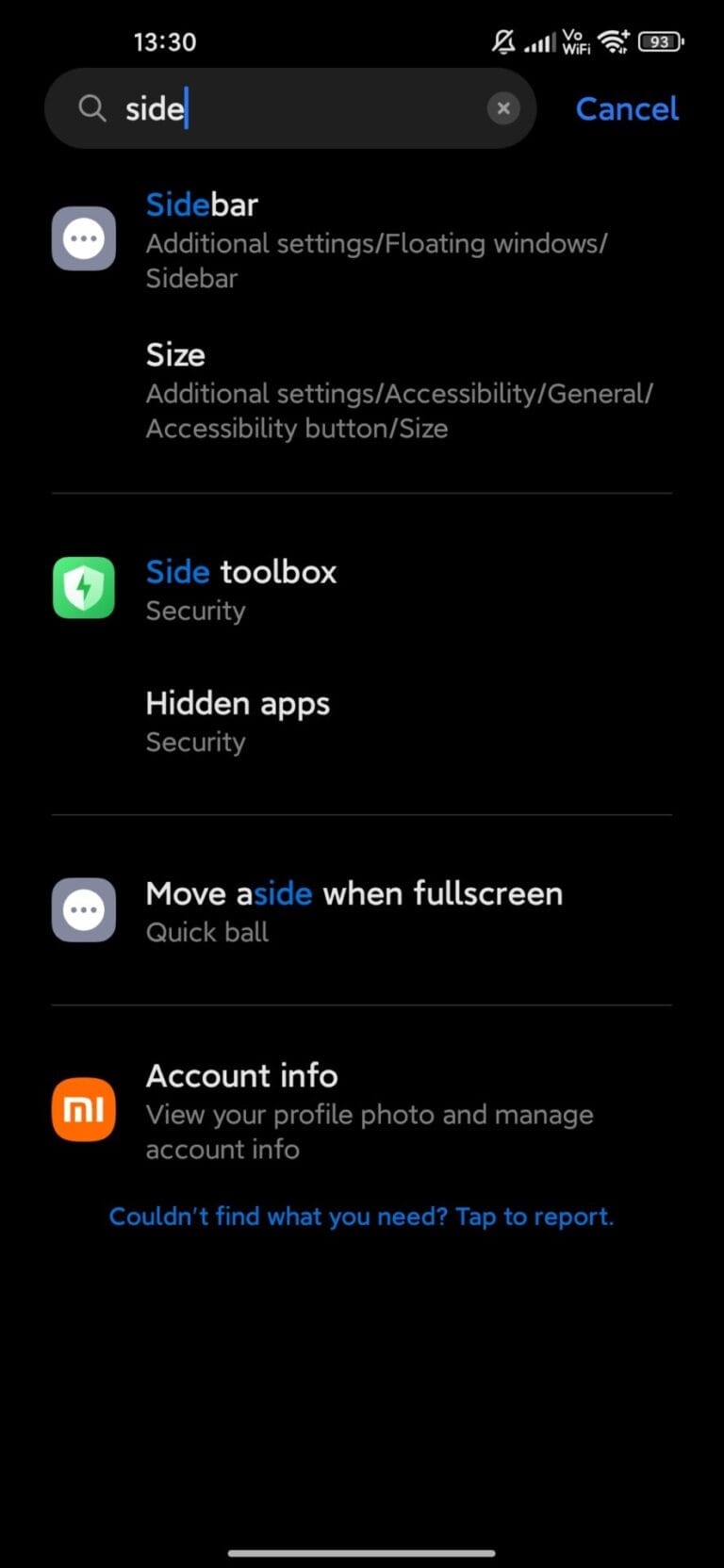
Task: Click the Wi-Fi signal icon in status bar
Action: (x=614, y=41)
